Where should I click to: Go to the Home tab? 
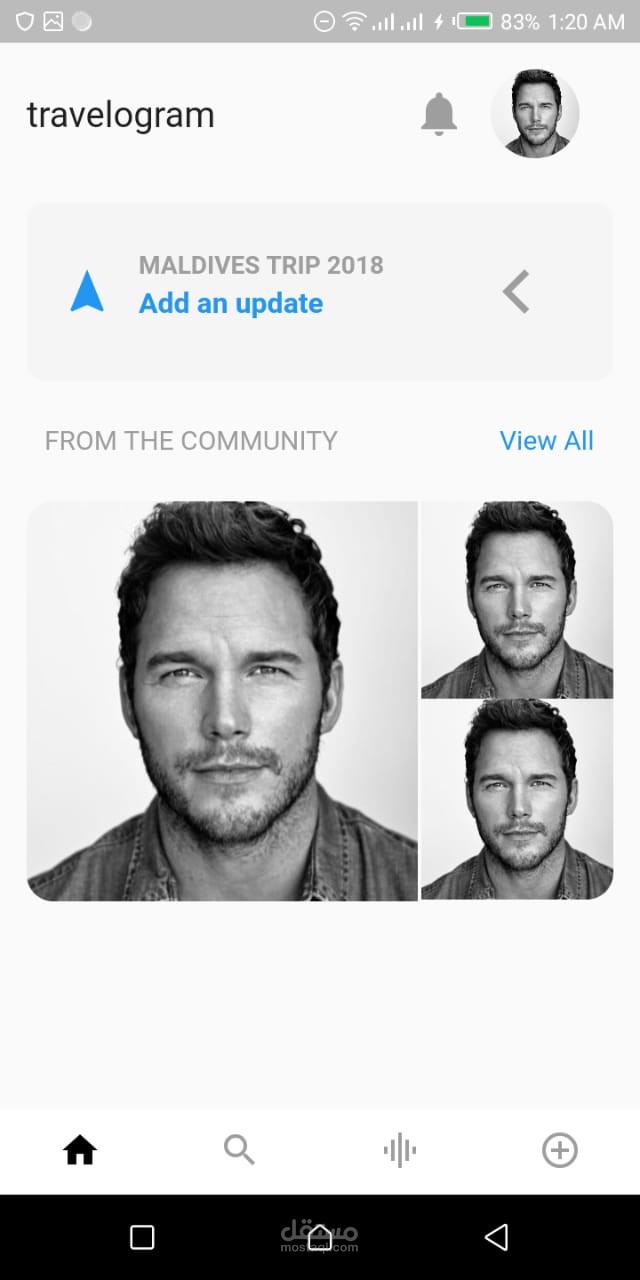(x=80, y=1151)
